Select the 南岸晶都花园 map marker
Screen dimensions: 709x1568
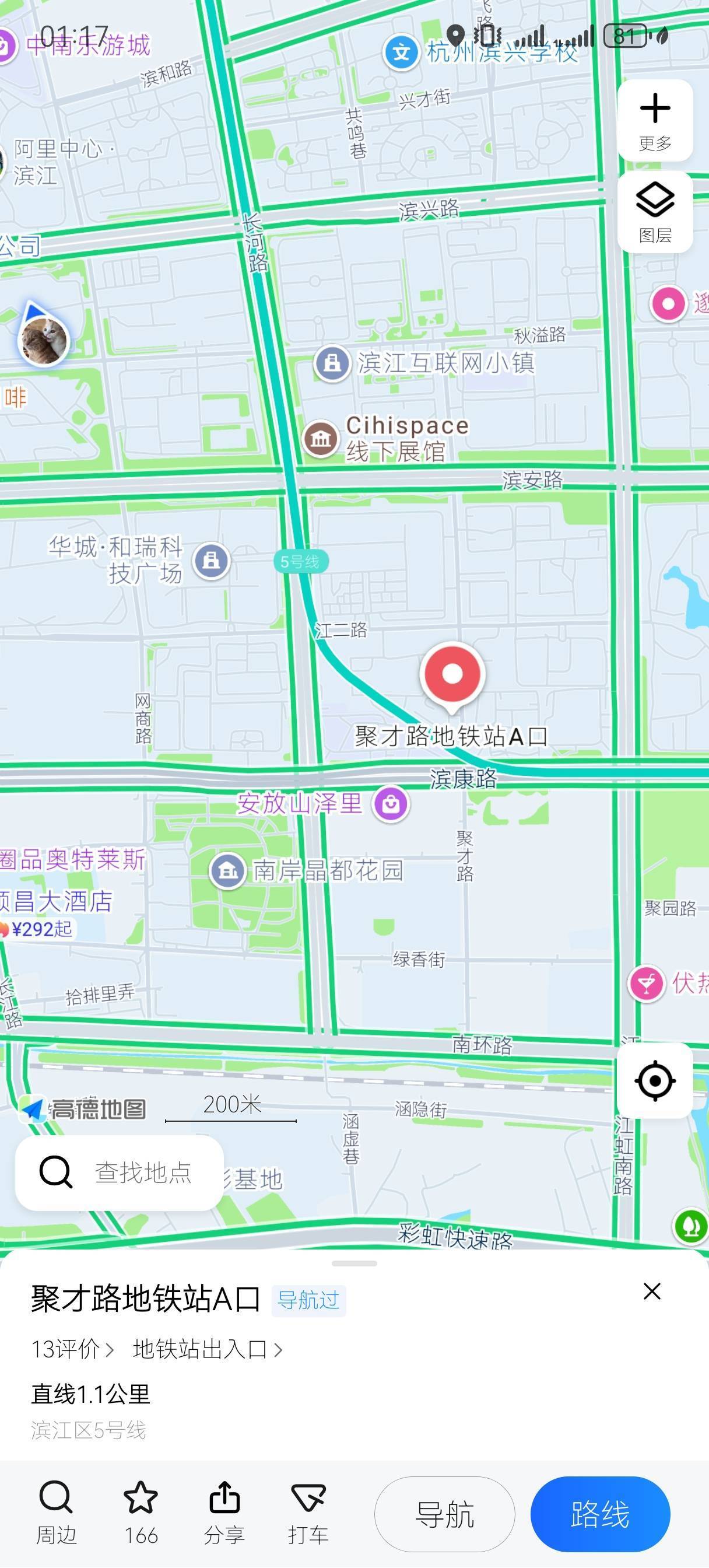pos(227,870)
